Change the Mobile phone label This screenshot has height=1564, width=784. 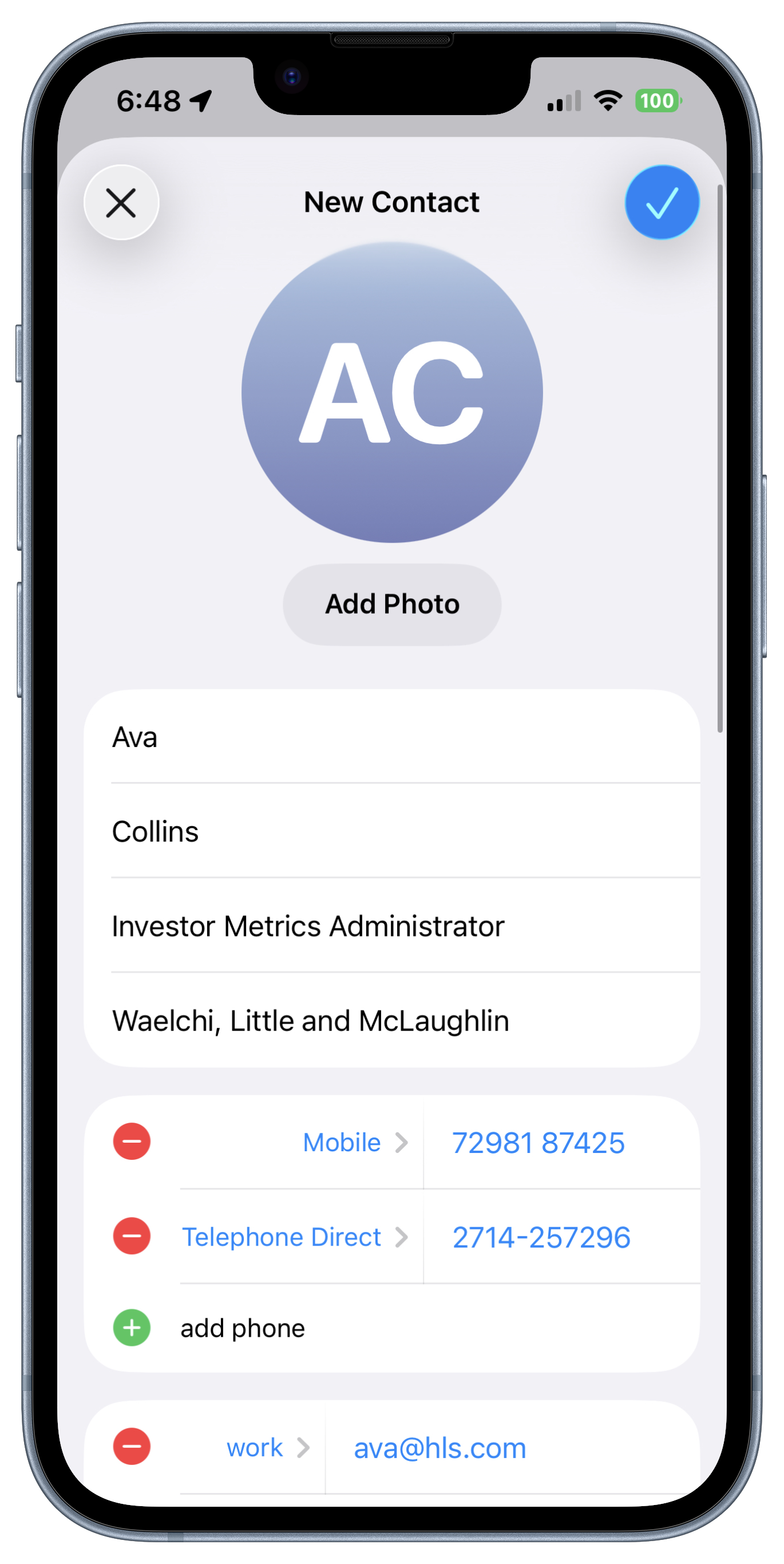tap(355, 1143)
